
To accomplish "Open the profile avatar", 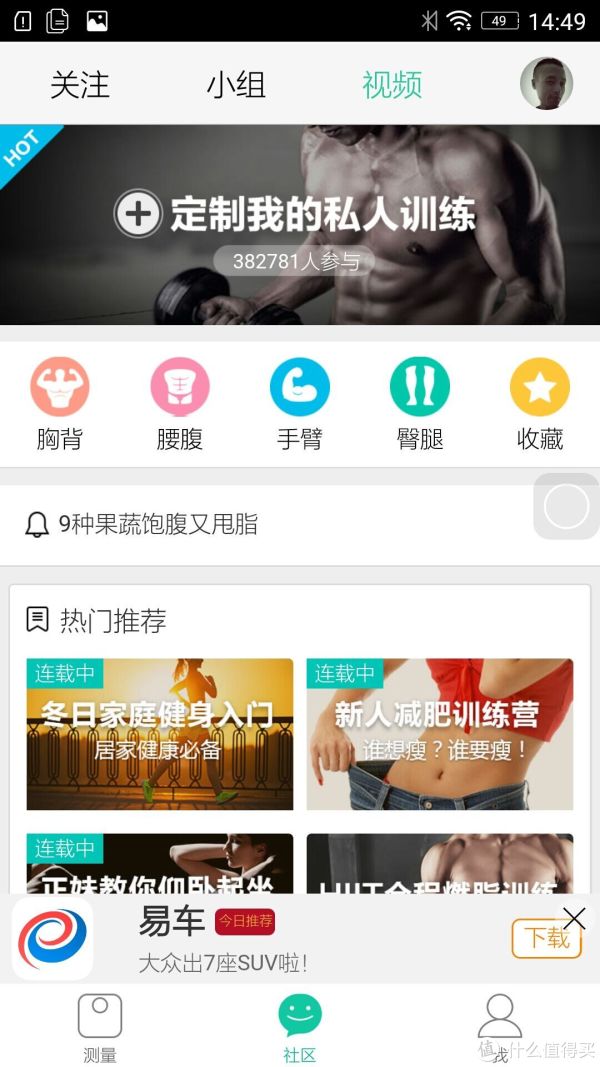I will pyautogui.click(x=546, y=84).
